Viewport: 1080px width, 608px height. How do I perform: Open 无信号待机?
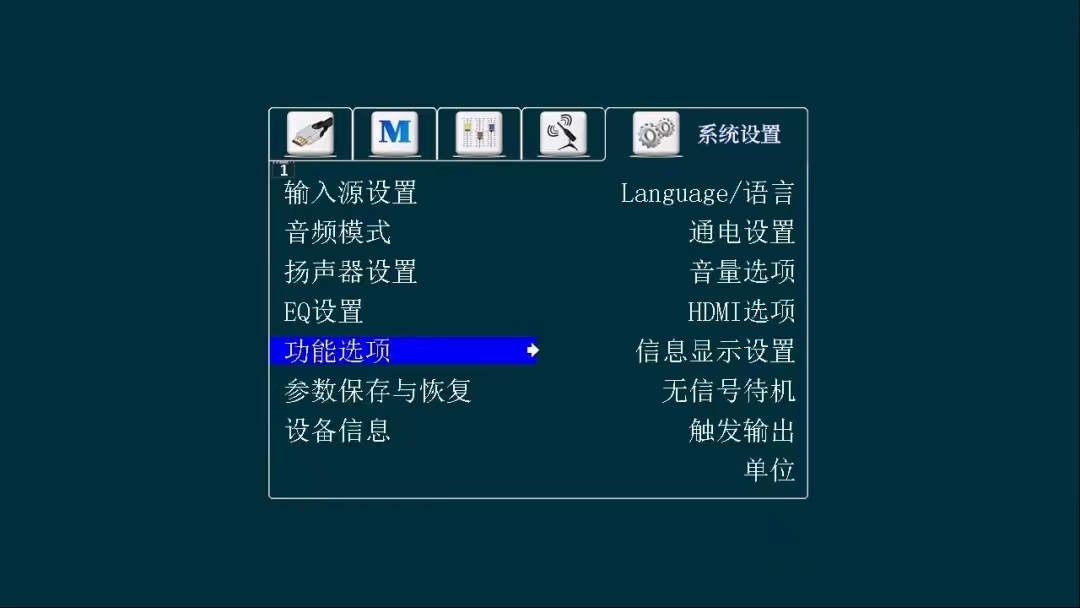(x=728, y=391)
